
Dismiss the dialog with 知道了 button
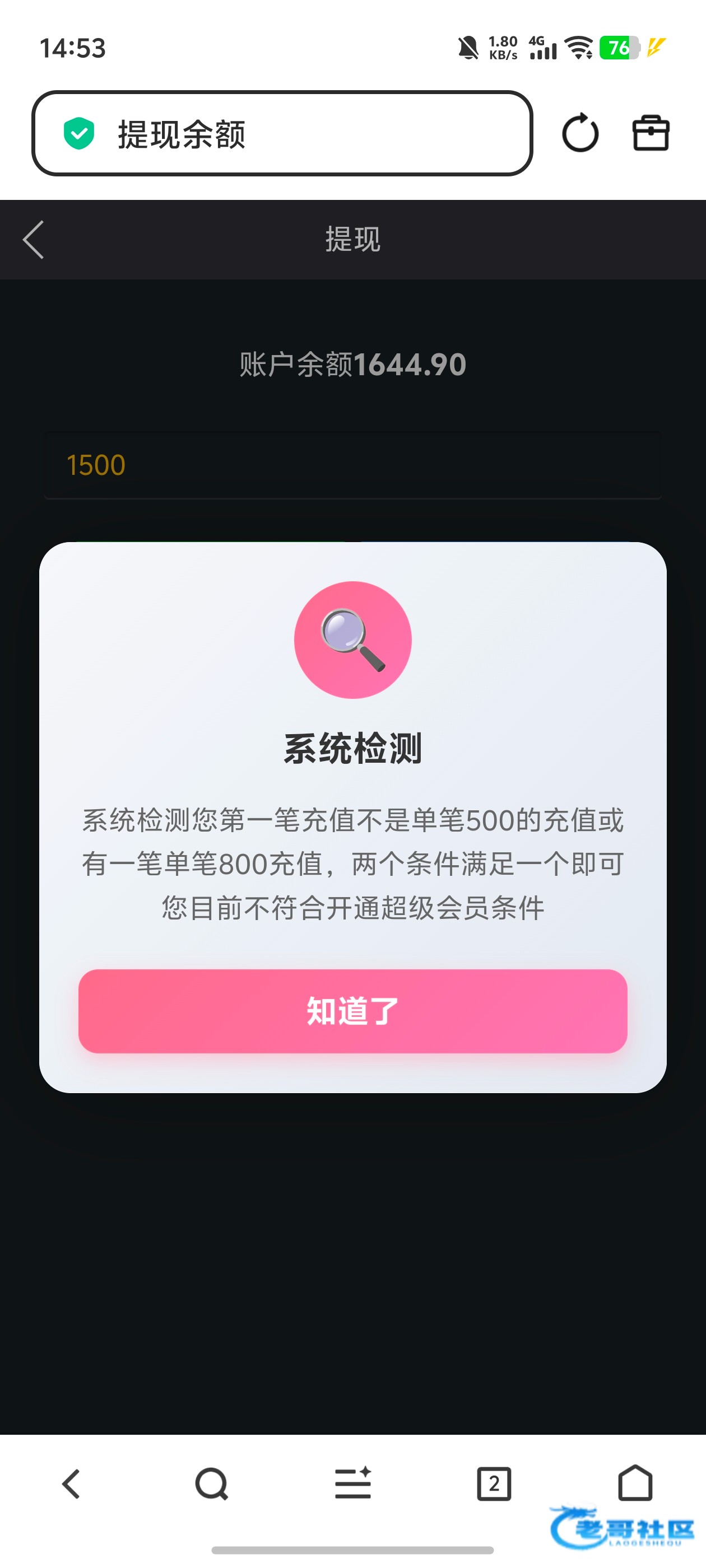click(352, 1011)
